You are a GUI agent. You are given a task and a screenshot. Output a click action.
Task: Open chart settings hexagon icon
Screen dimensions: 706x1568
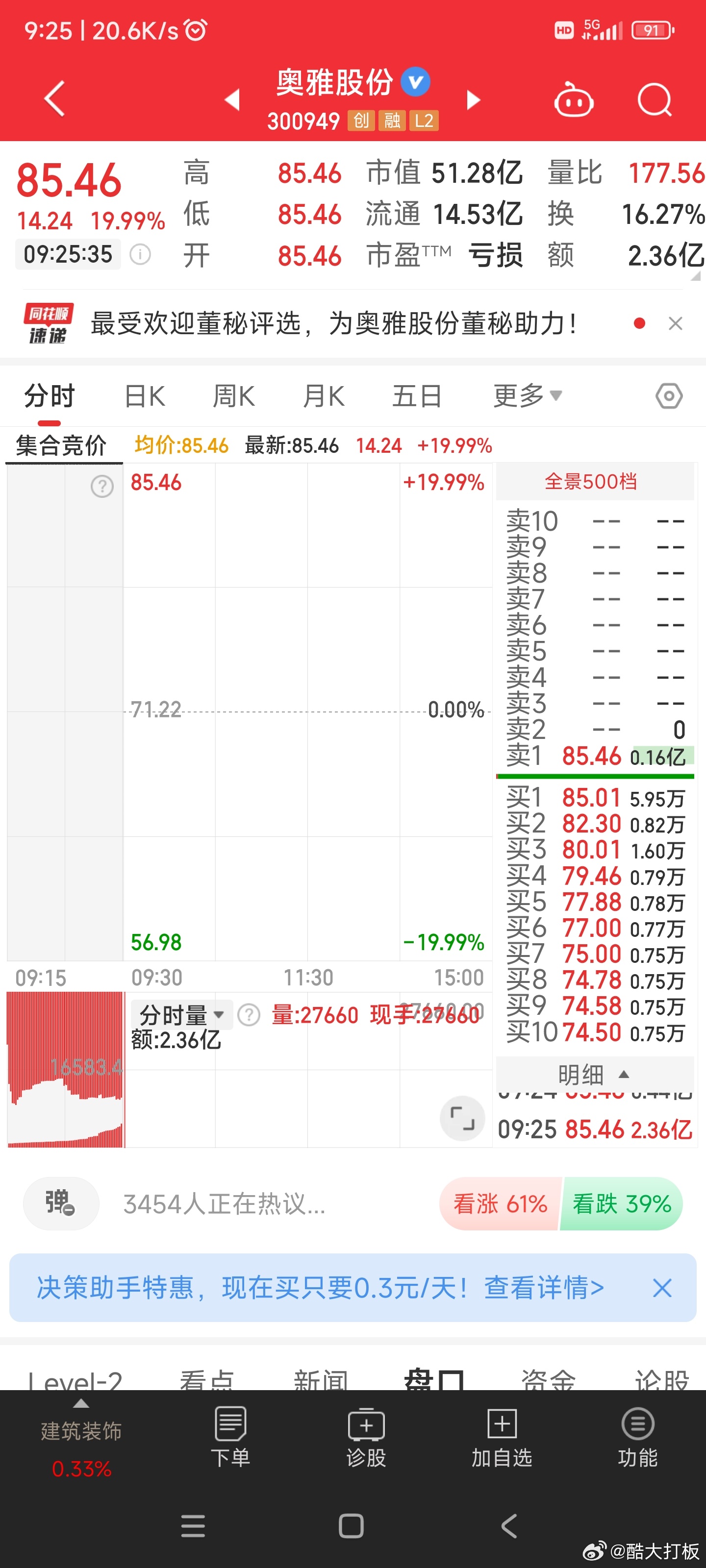point(669,396)
